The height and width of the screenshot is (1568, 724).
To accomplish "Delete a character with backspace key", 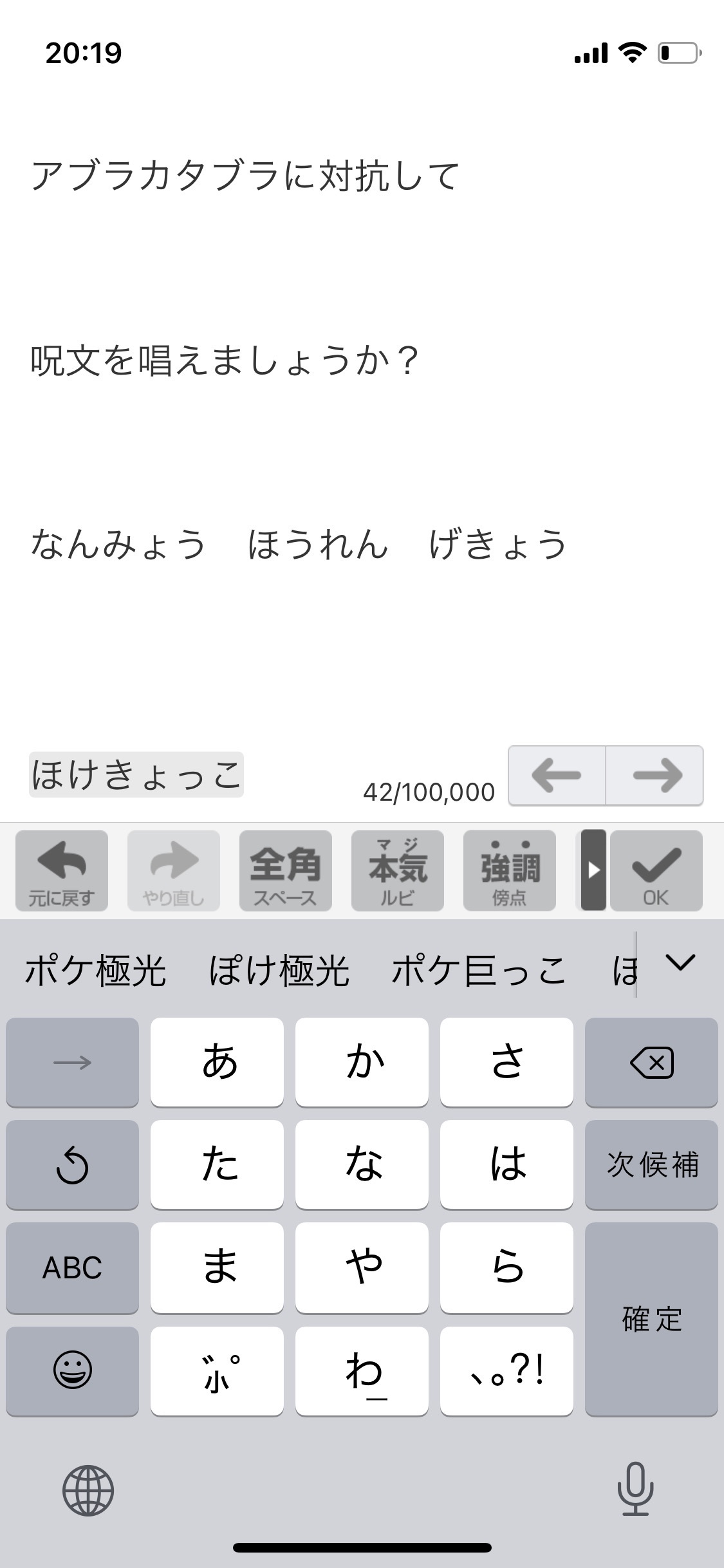I will tap(651, 1062).
